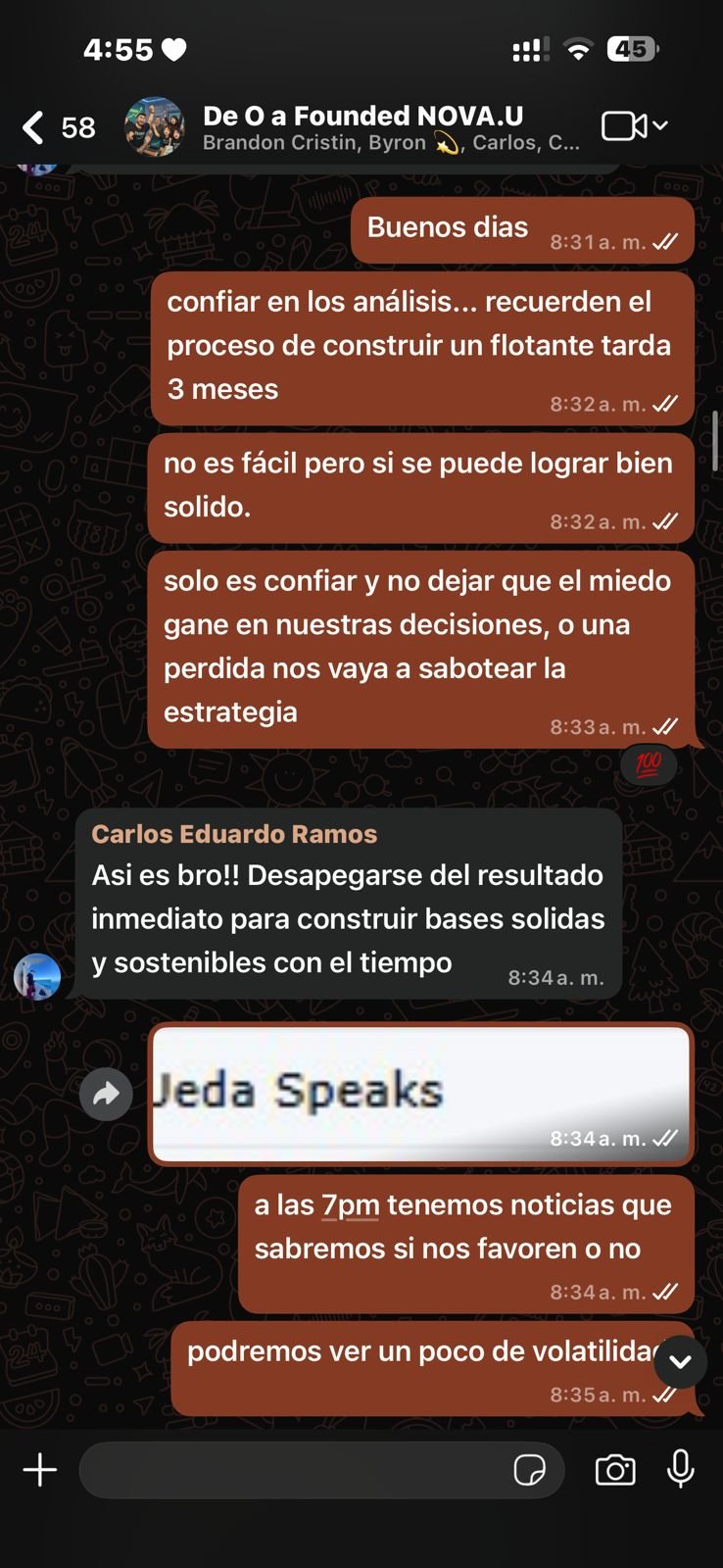Record a voice message with the microphone
The image size is (723, 1568).
681,1469
